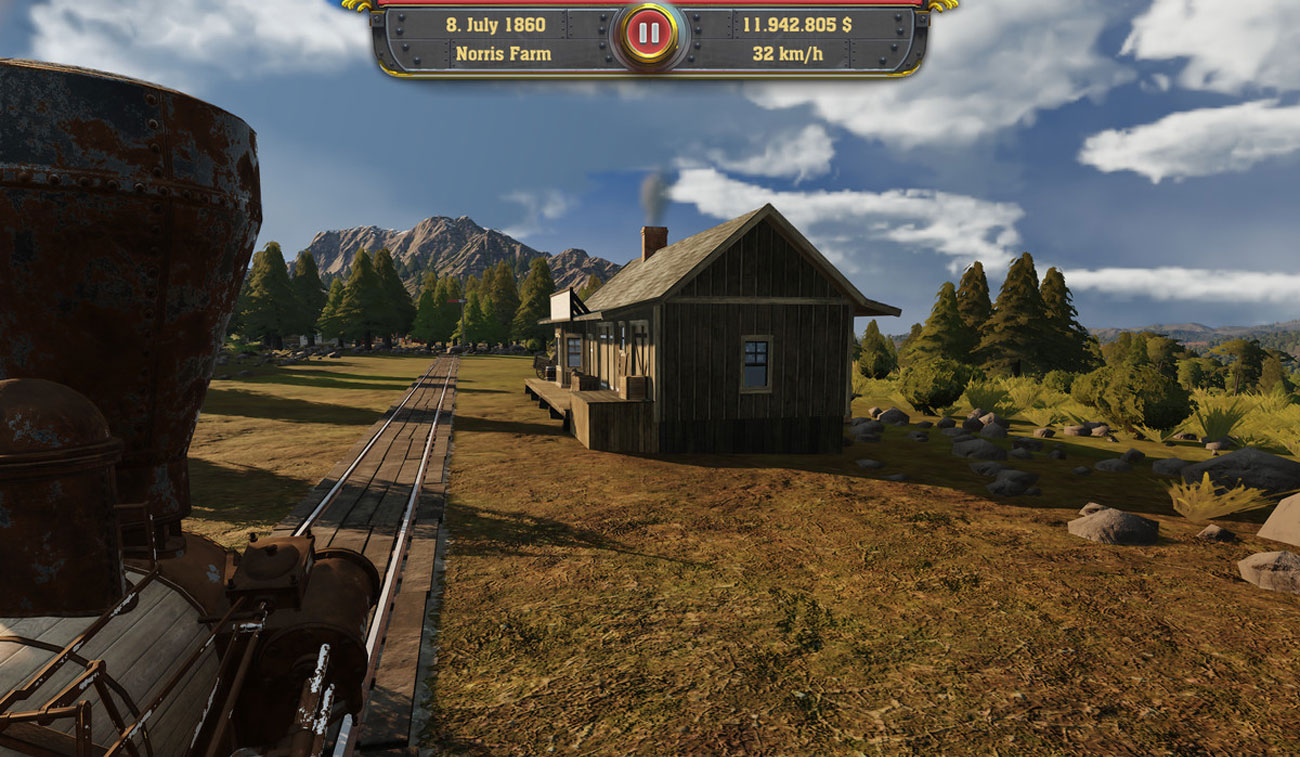This screenshot has height=757, width=1300.
Task: Pause the game with the red button
Action: pyautogui.click(x=649, y=34)
